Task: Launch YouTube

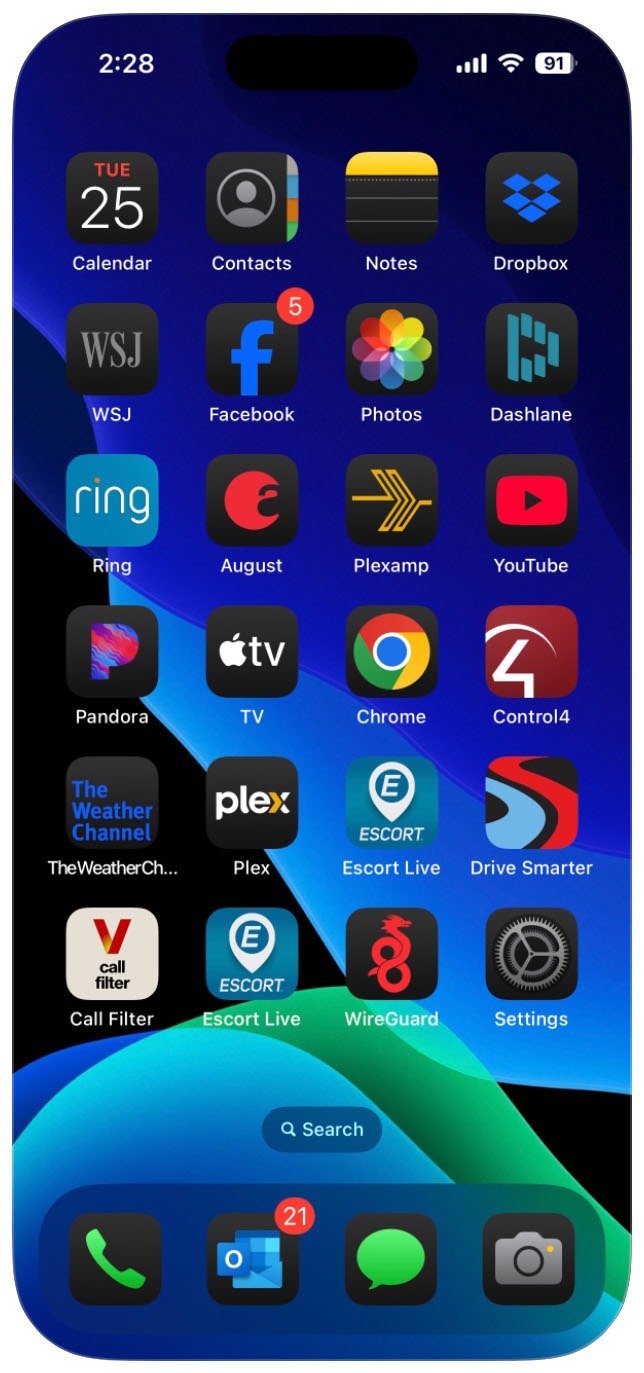Action: (532, 500)
